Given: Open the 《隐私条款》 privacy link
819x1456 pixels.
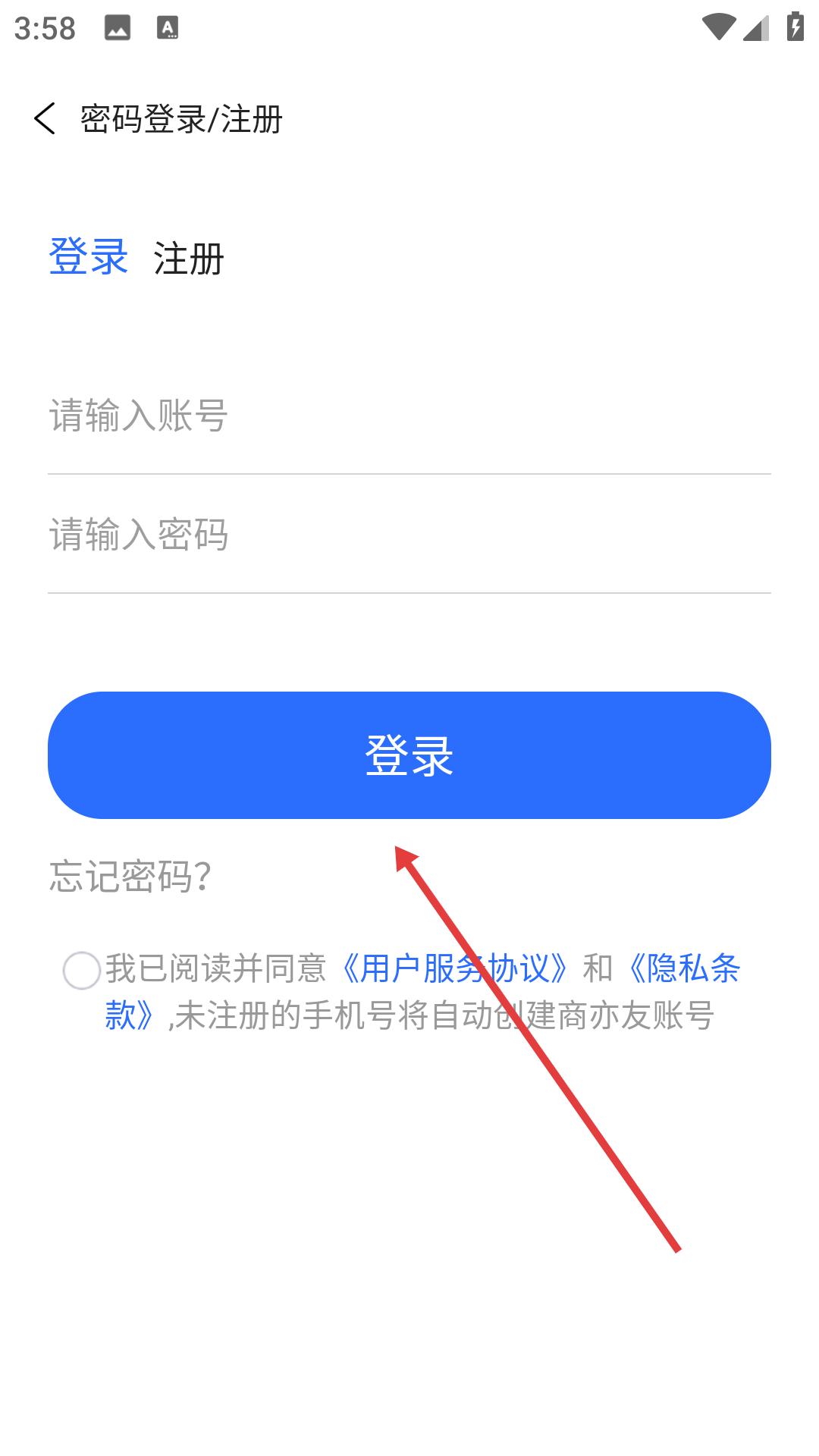Looking at the screenshot, I should (x=682, y=968).
